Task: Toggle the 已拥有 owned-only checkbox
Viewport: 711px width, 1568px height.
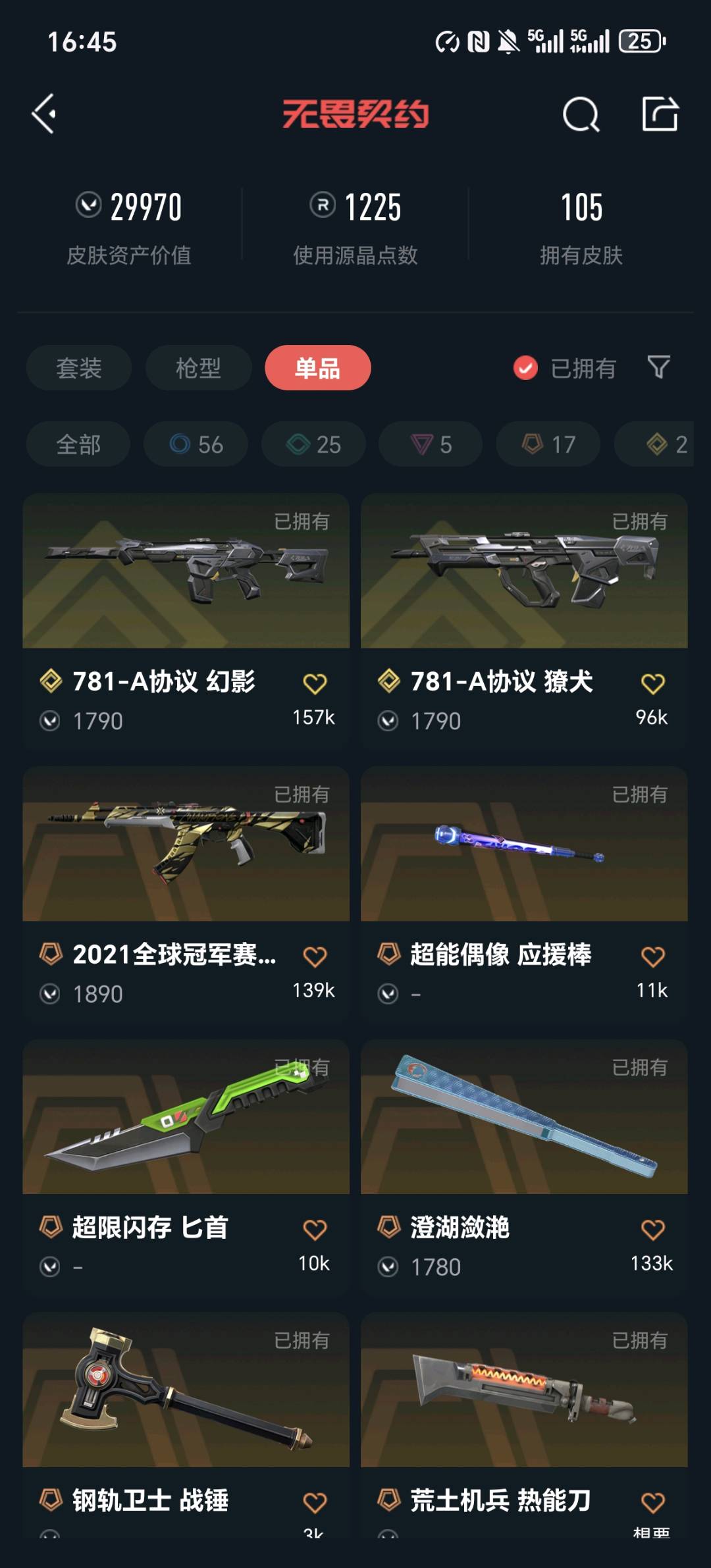Action: coord(525,368)
